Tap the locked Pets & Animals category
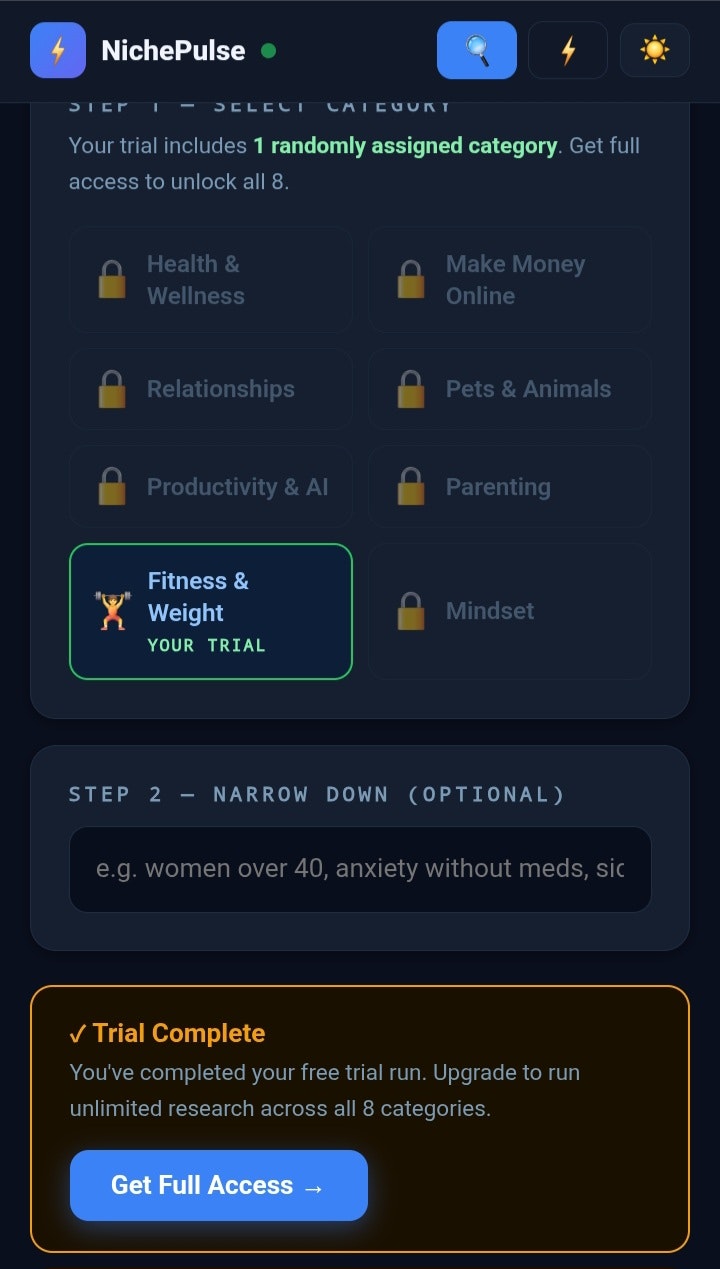Viewport: 720px width, 1269px height. click(x=510, y=389)
